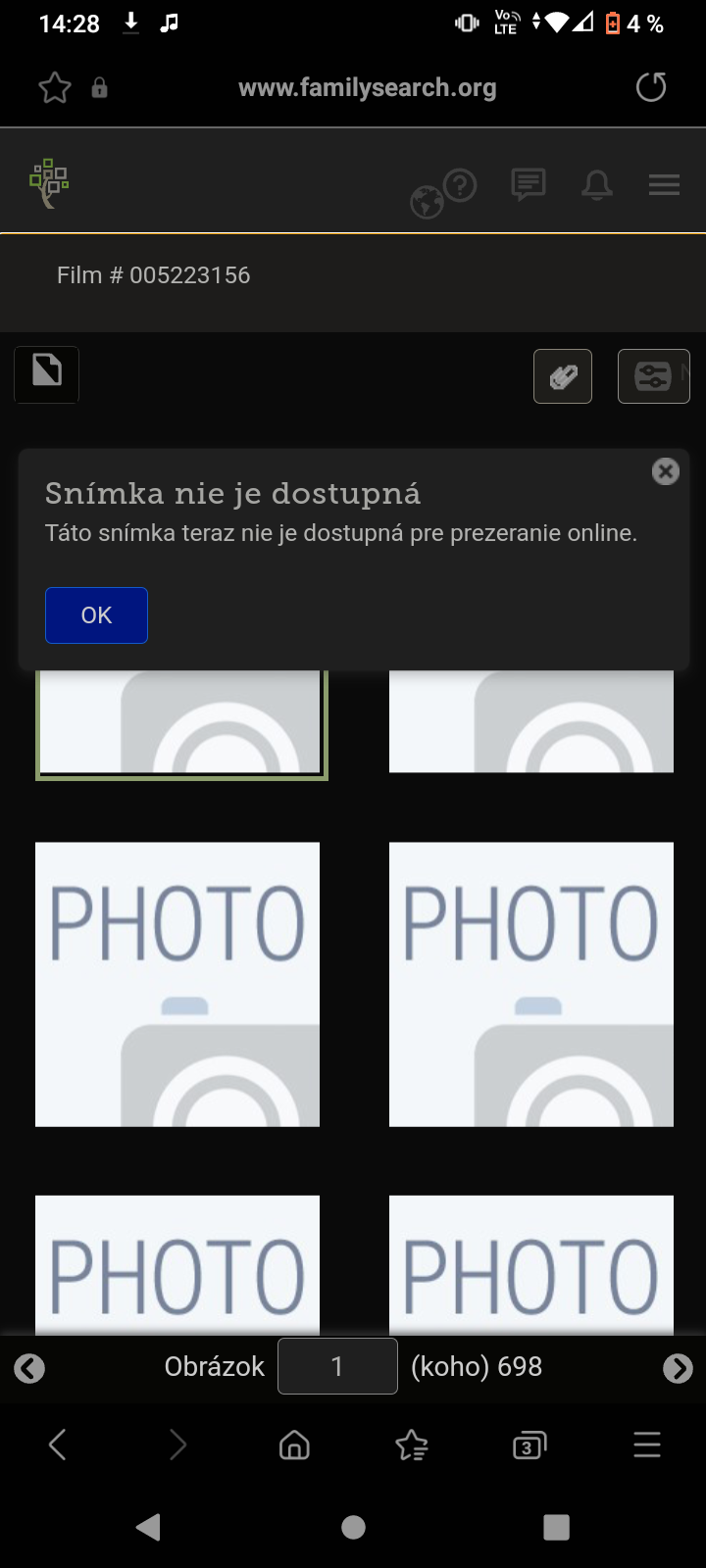Open the site hamburger menu

click(664, 184)
